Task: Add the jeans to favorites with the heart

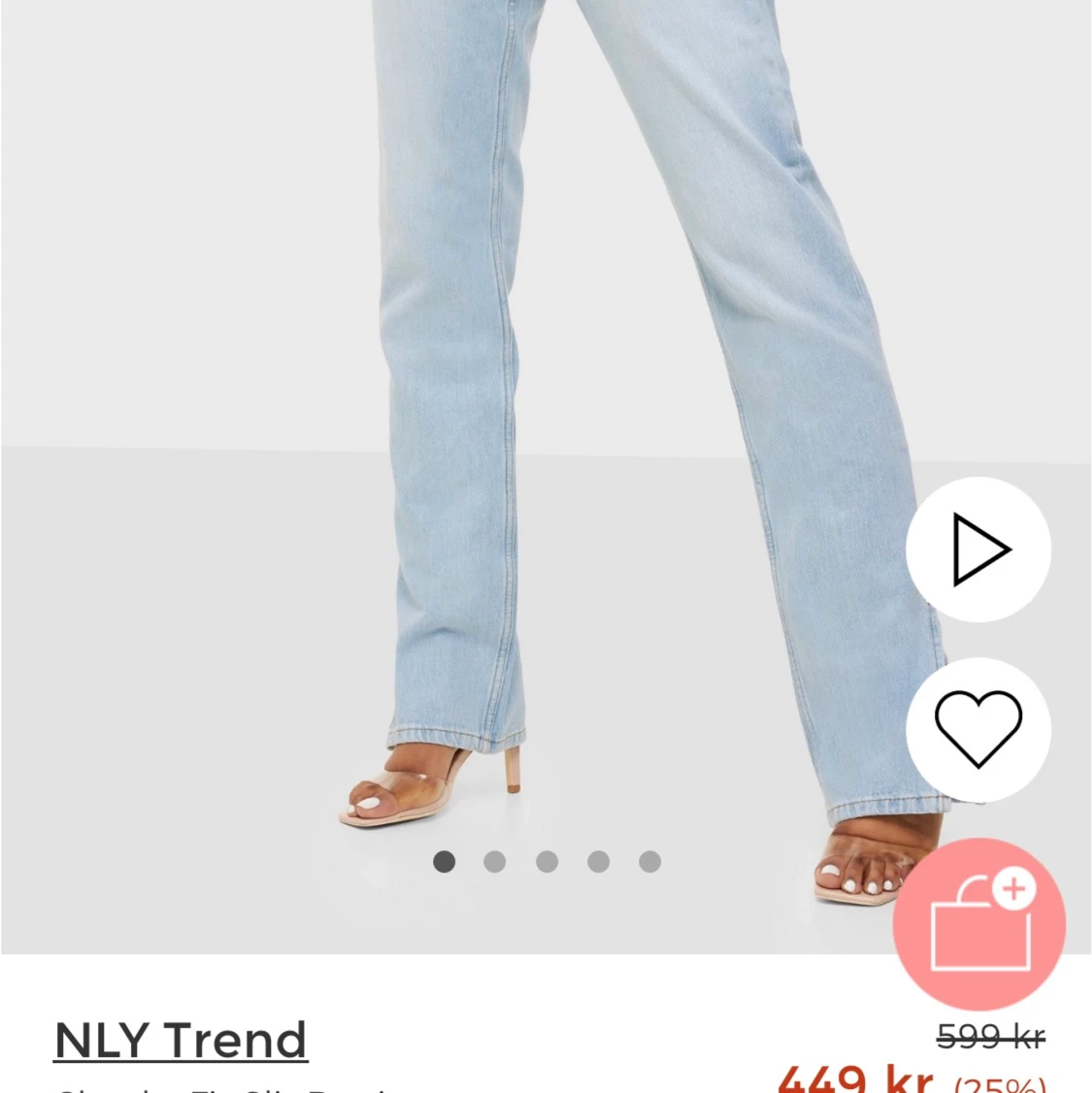Action: coord(978,729)
